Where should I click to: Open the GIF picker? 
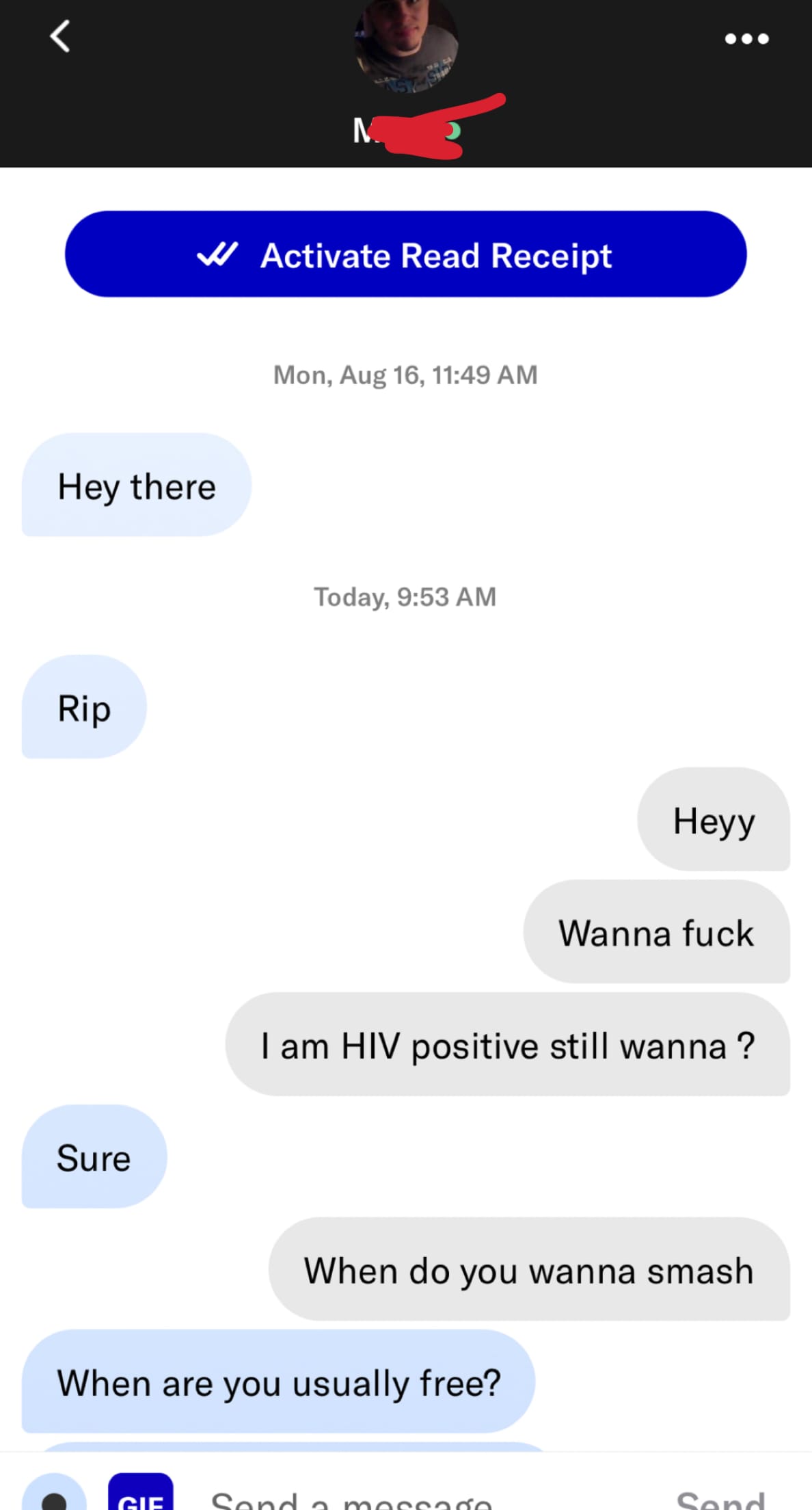point(140,1492)
